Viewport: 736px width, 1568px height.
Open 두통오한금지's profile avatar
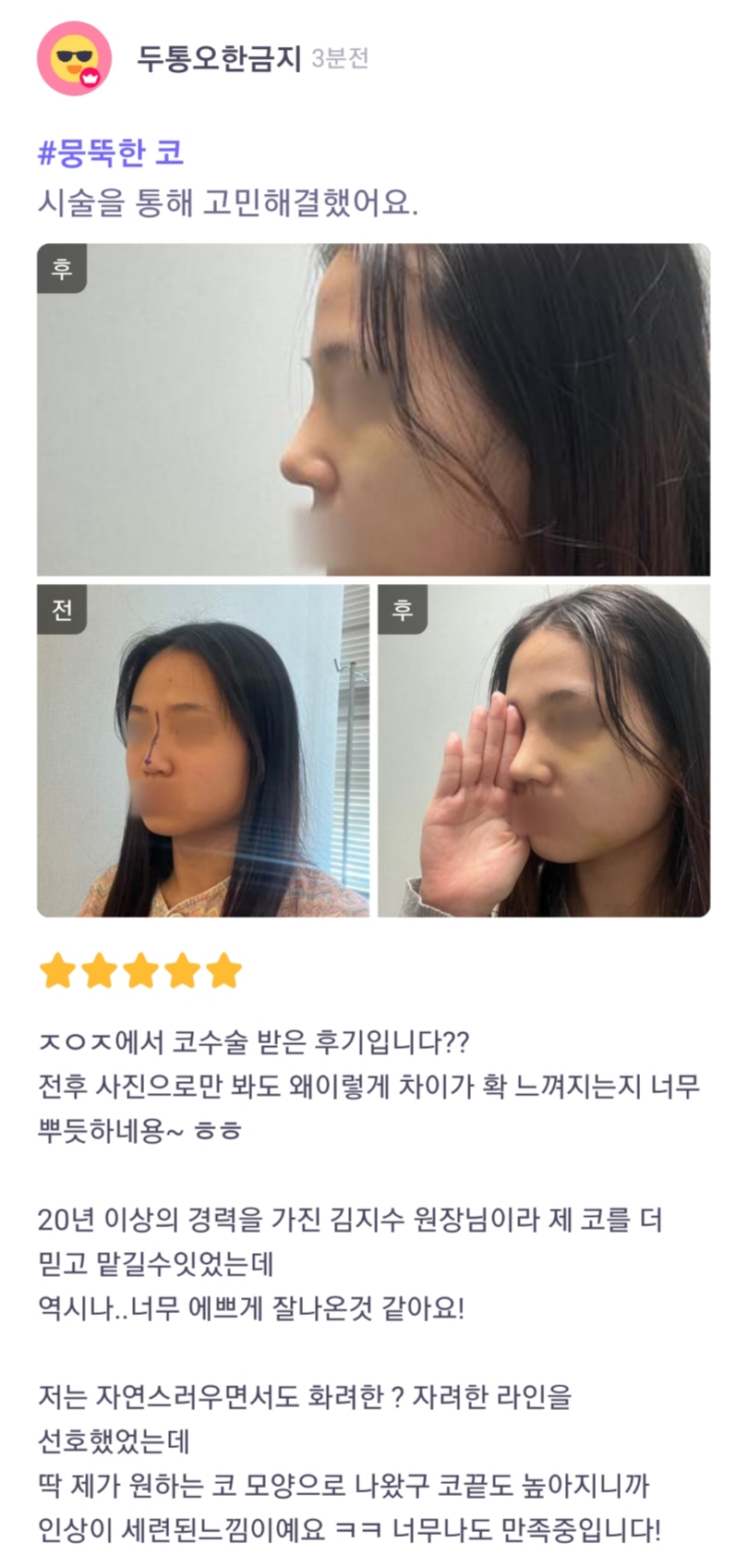pyautogui.click(x=74, y=58)
